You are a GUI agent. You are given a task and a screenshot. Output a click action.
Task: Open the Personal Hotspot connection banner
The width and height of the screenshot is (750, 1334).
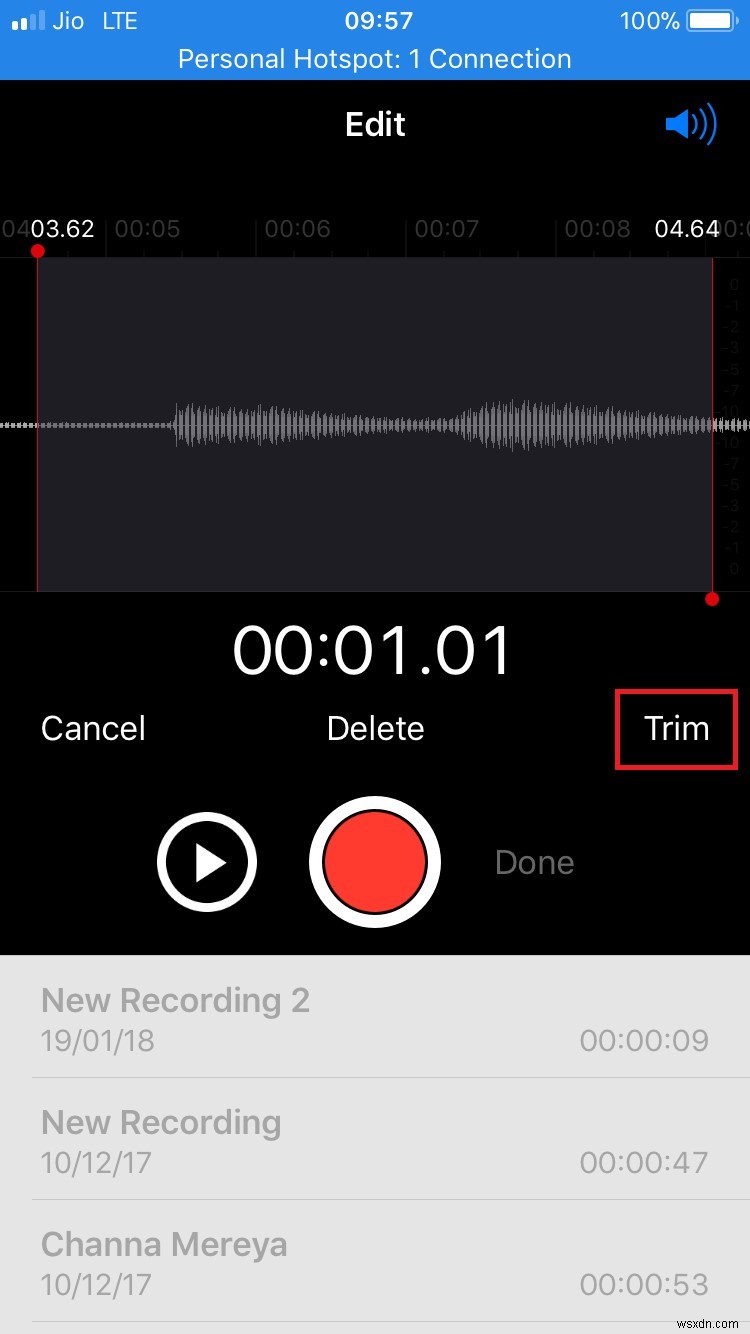375,59
